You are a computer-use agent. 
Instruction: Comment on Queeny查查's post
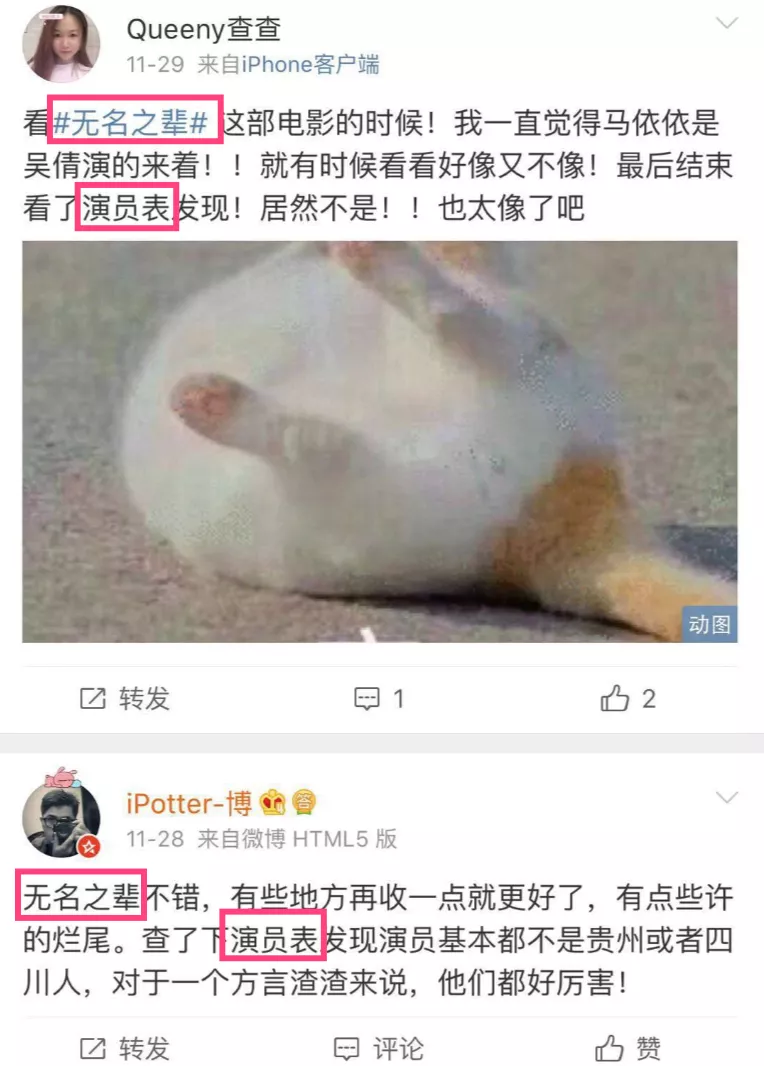point(380,699)
